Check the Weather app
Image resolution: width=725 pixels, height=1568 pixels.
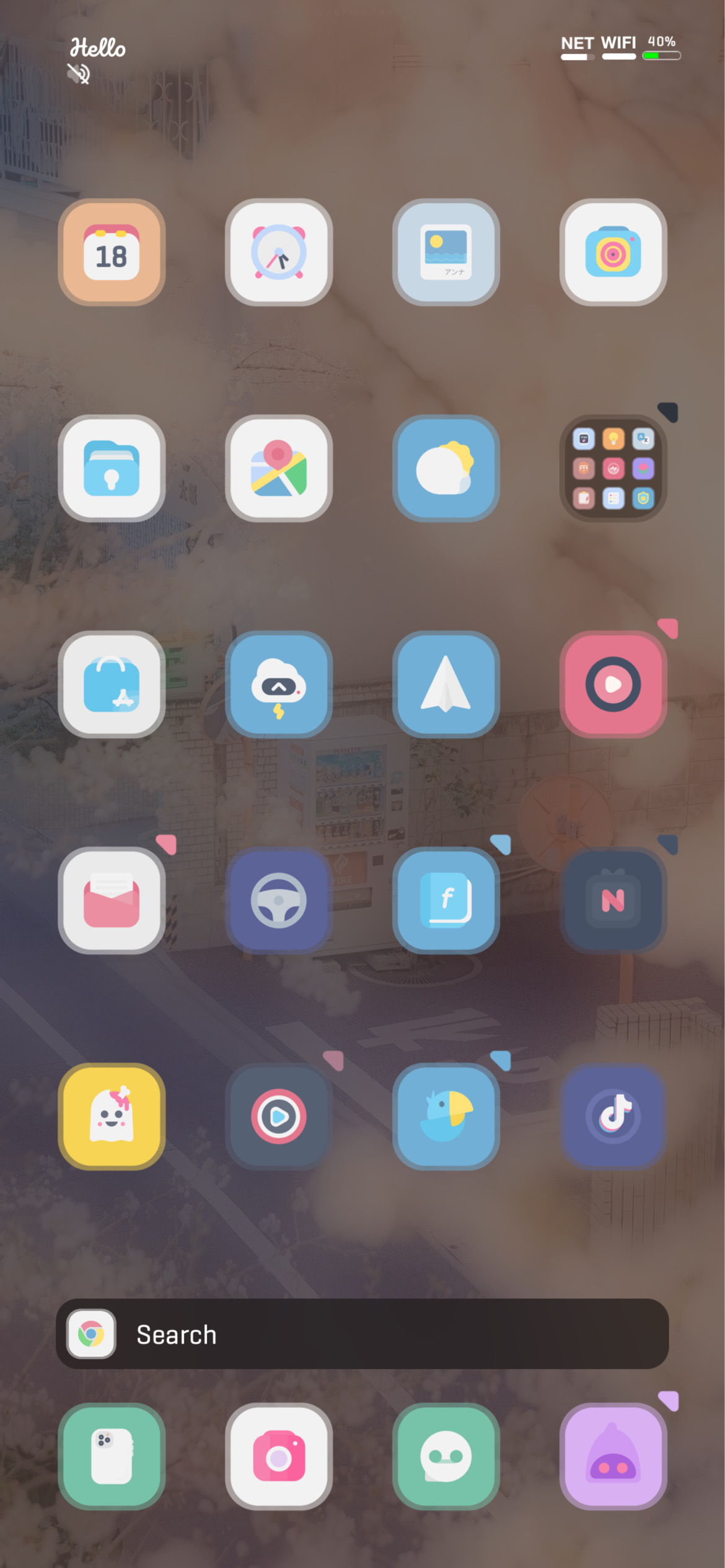[x=446, y=468]
